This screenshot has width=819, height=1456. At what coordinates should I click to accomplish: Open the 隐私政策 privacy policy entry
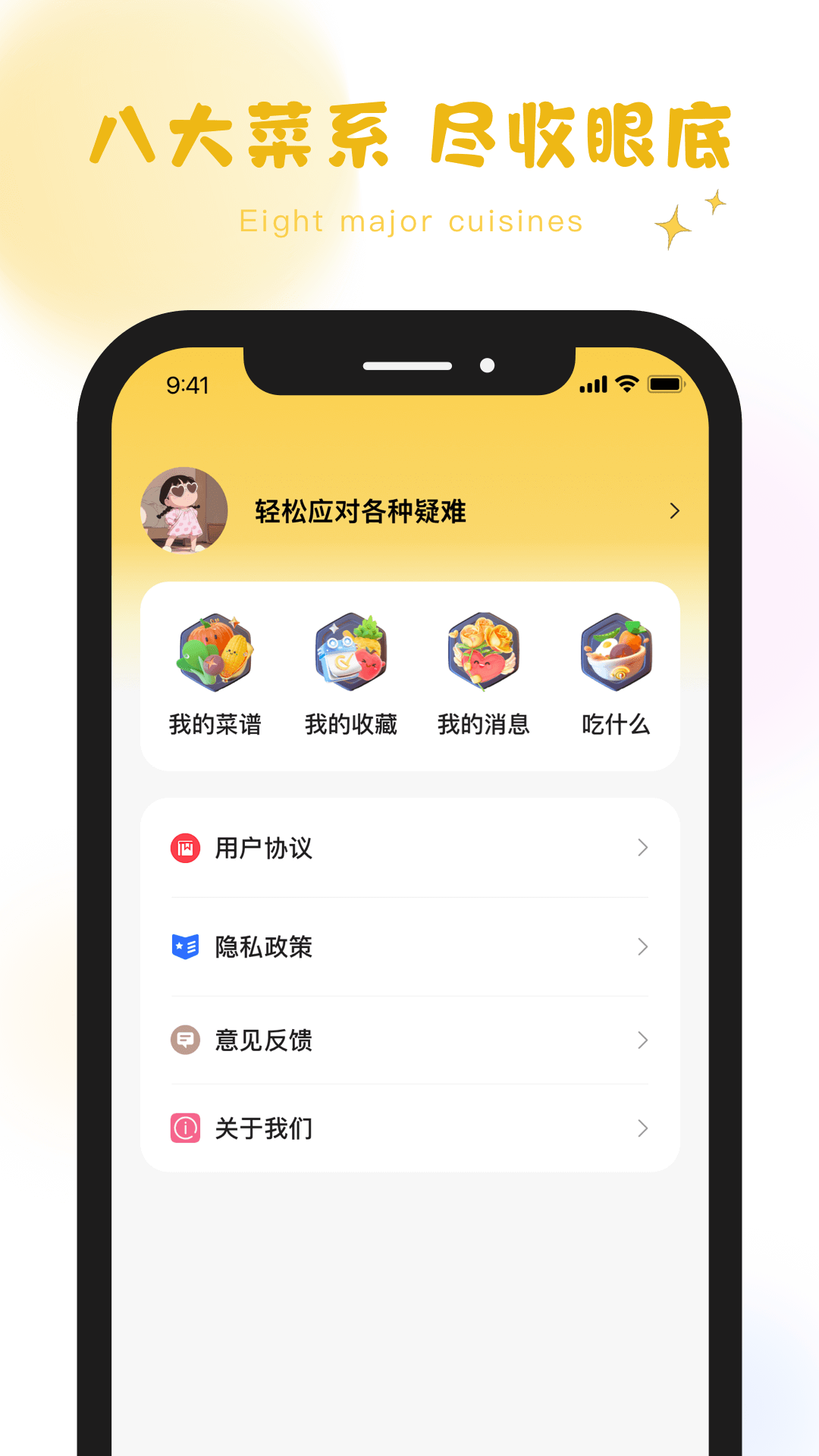pos(265,947)
